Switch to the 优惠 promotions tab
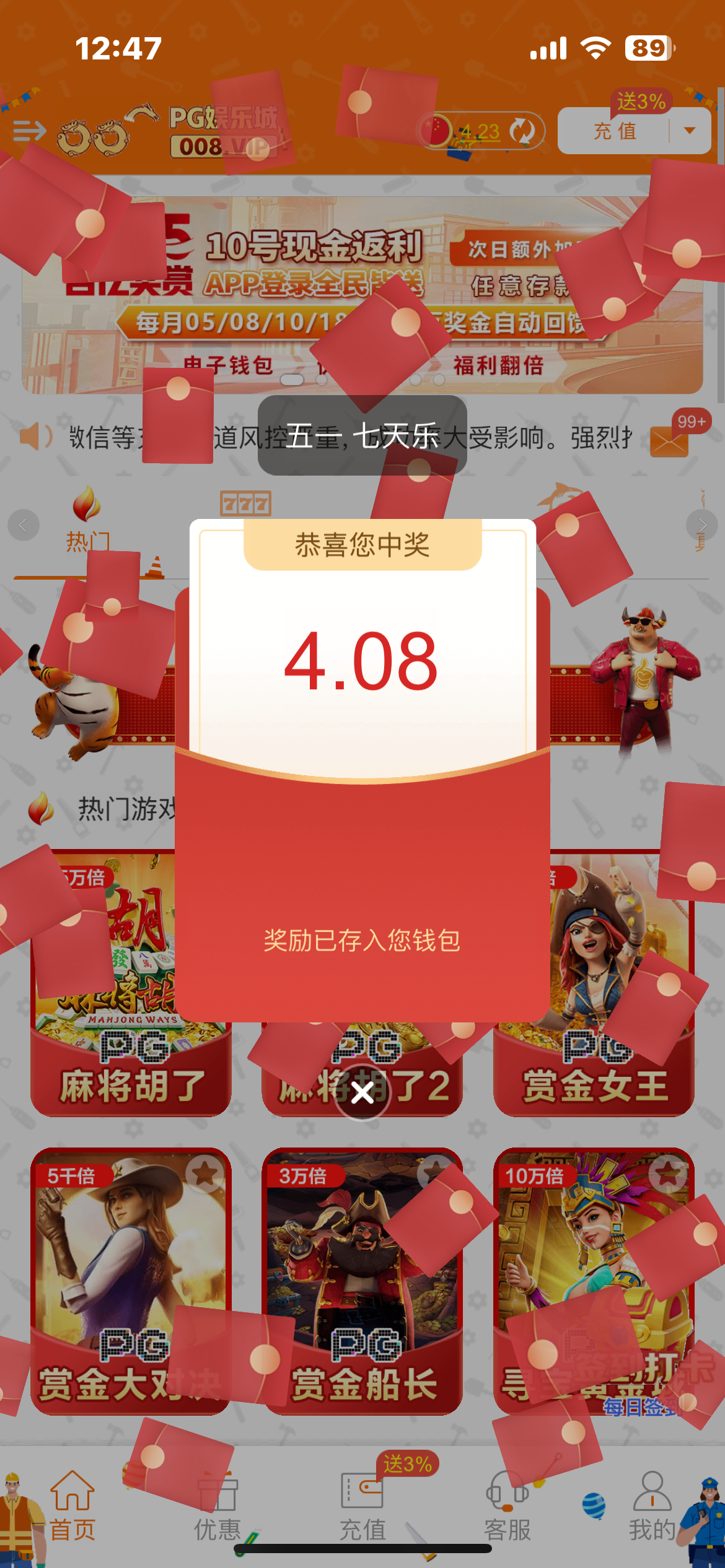Viewport: 725px width, 1568px height. pos(217,1506)
